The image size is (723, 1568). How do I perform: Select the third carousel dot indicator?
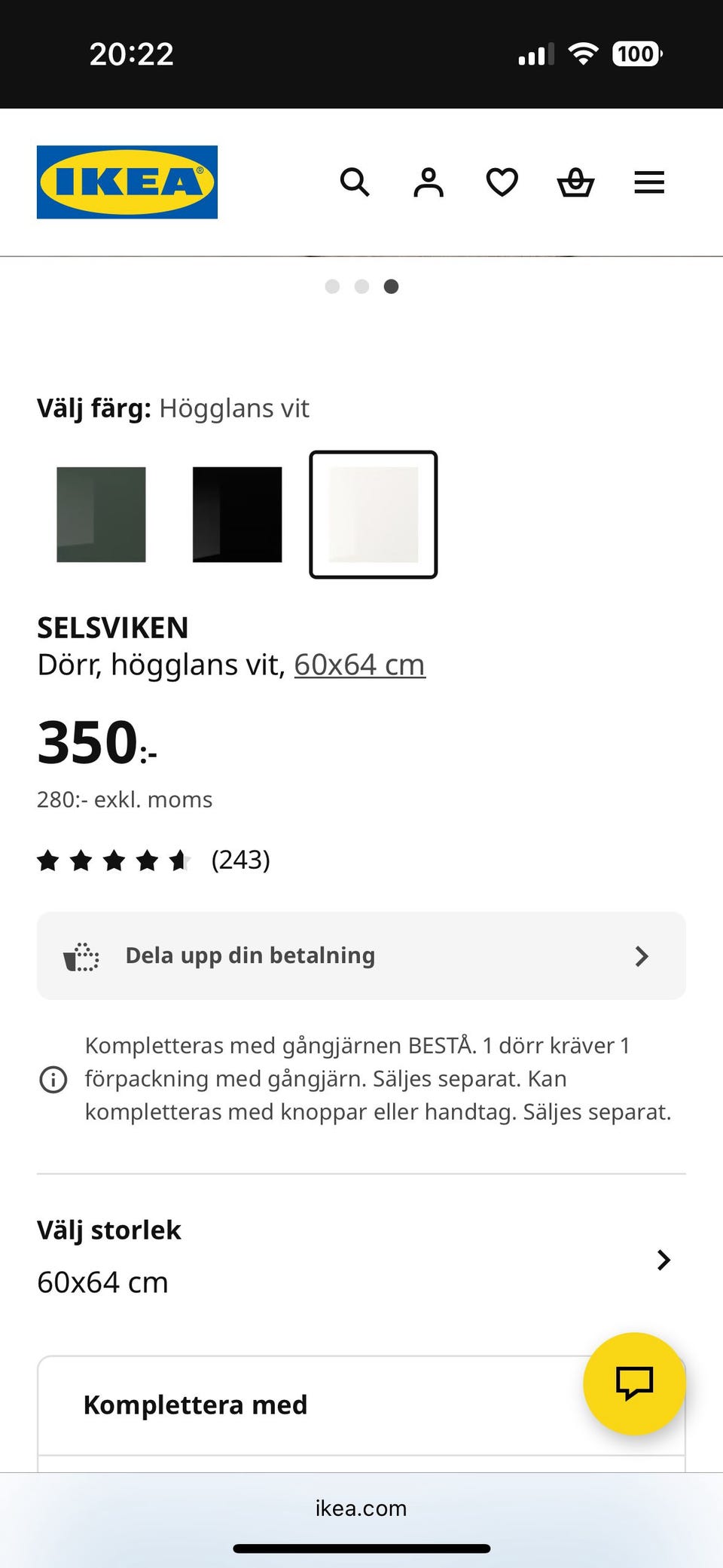(x=392, y=286)
